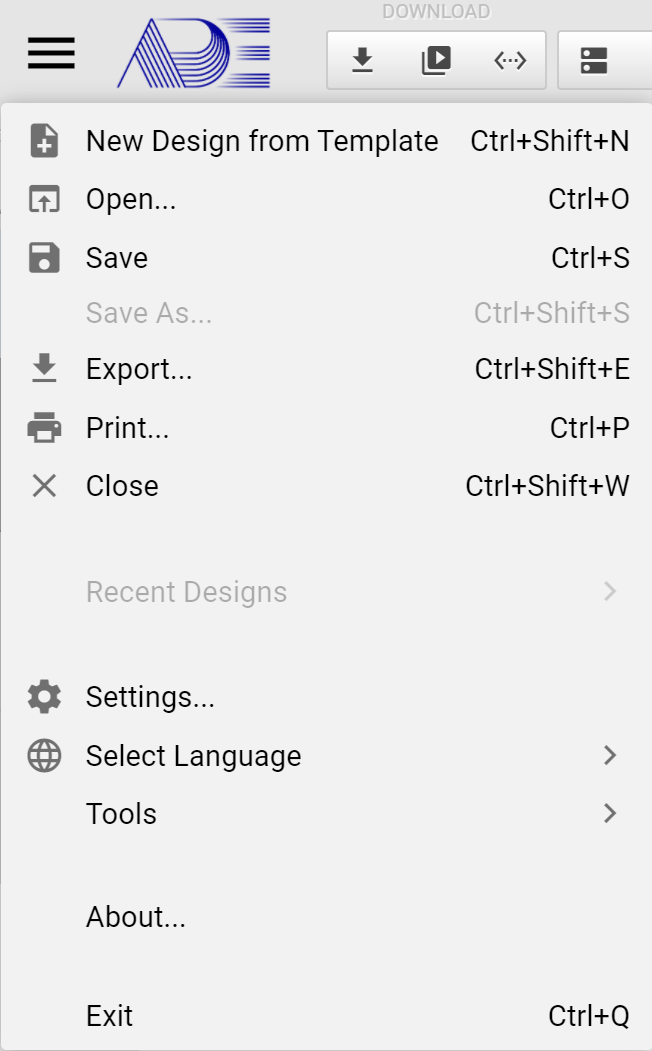Tap the hamburger menu button
This screenshot has height=1051, width=652.
pyautogui.click(x=51, y=53)
